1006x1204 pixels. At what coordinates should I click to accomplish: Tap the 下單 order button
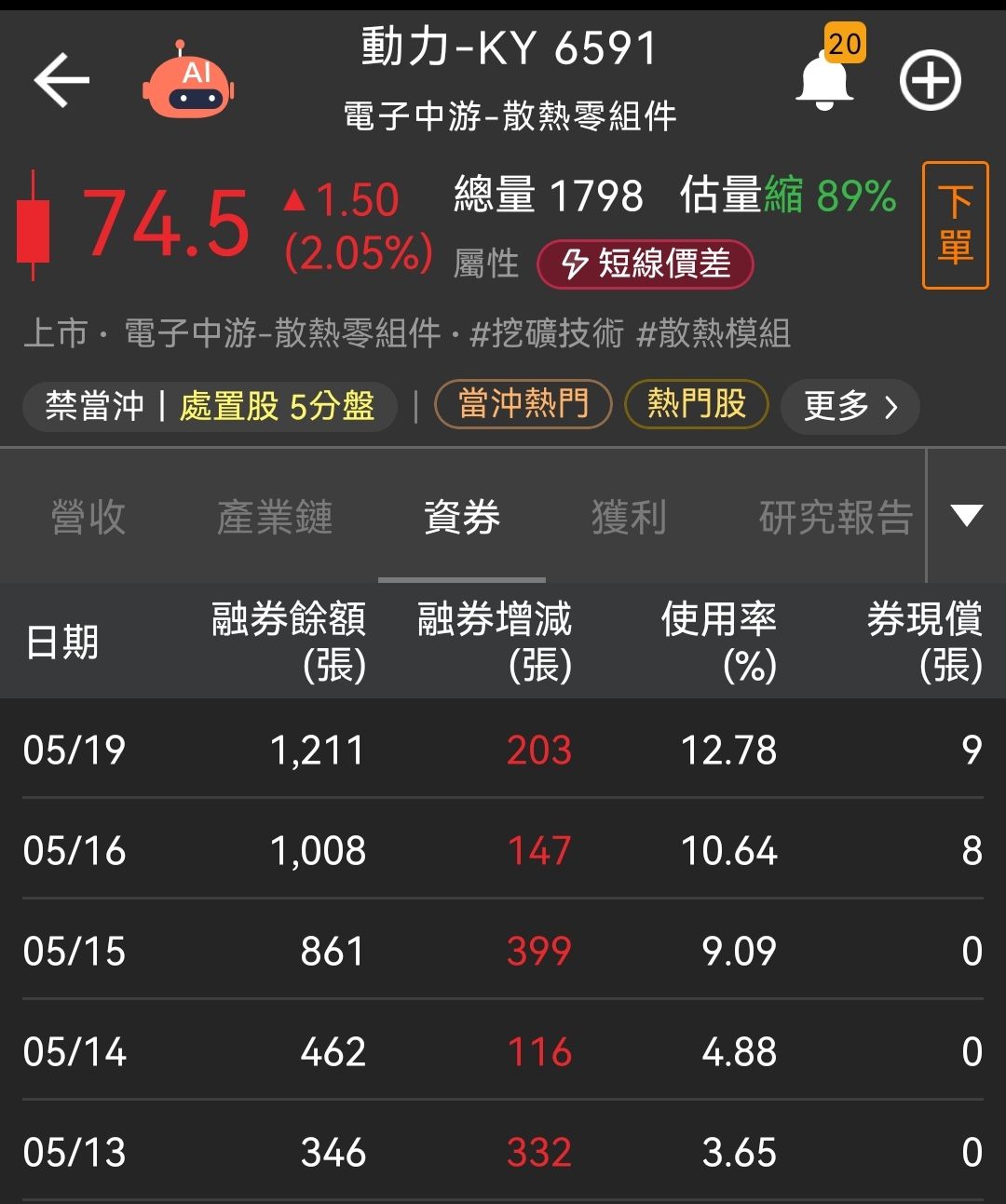click(955, 225)
